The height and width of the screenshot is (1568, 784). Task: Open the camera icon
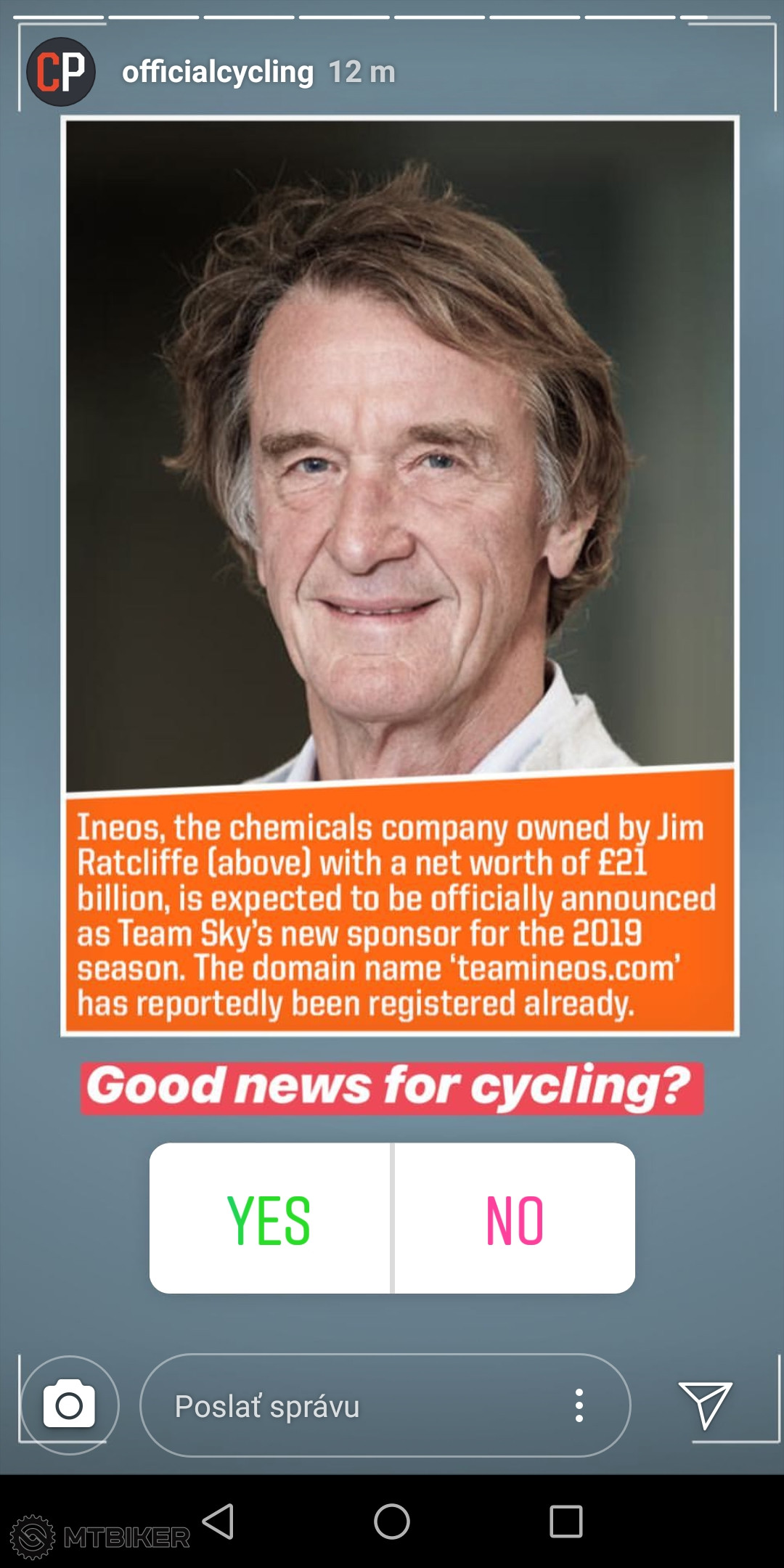(69, 1404)
